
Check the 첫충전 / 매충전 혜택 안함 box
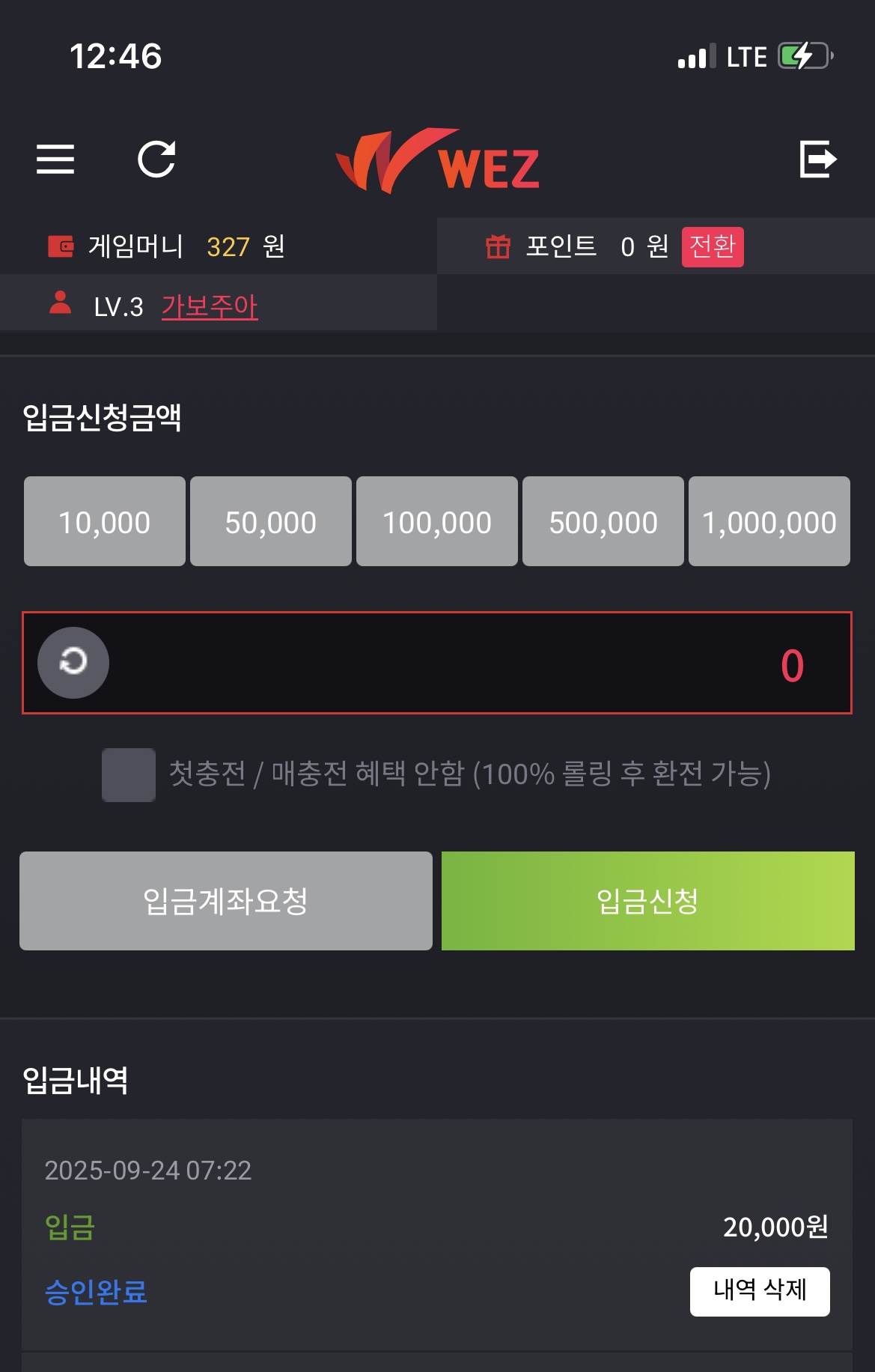[129, 775]
